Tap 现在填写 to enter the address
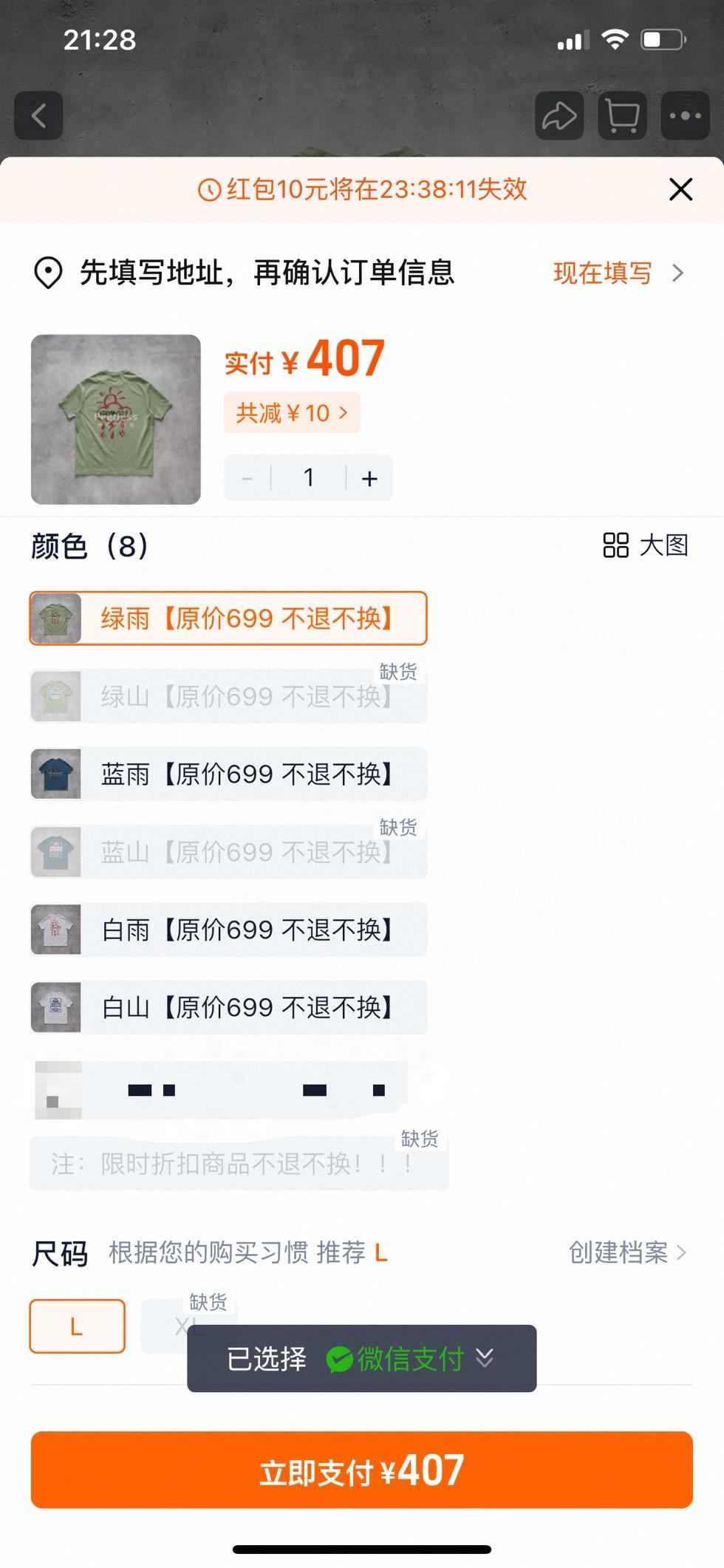Viewport: 724px width, 1568px height. point(617,273)
